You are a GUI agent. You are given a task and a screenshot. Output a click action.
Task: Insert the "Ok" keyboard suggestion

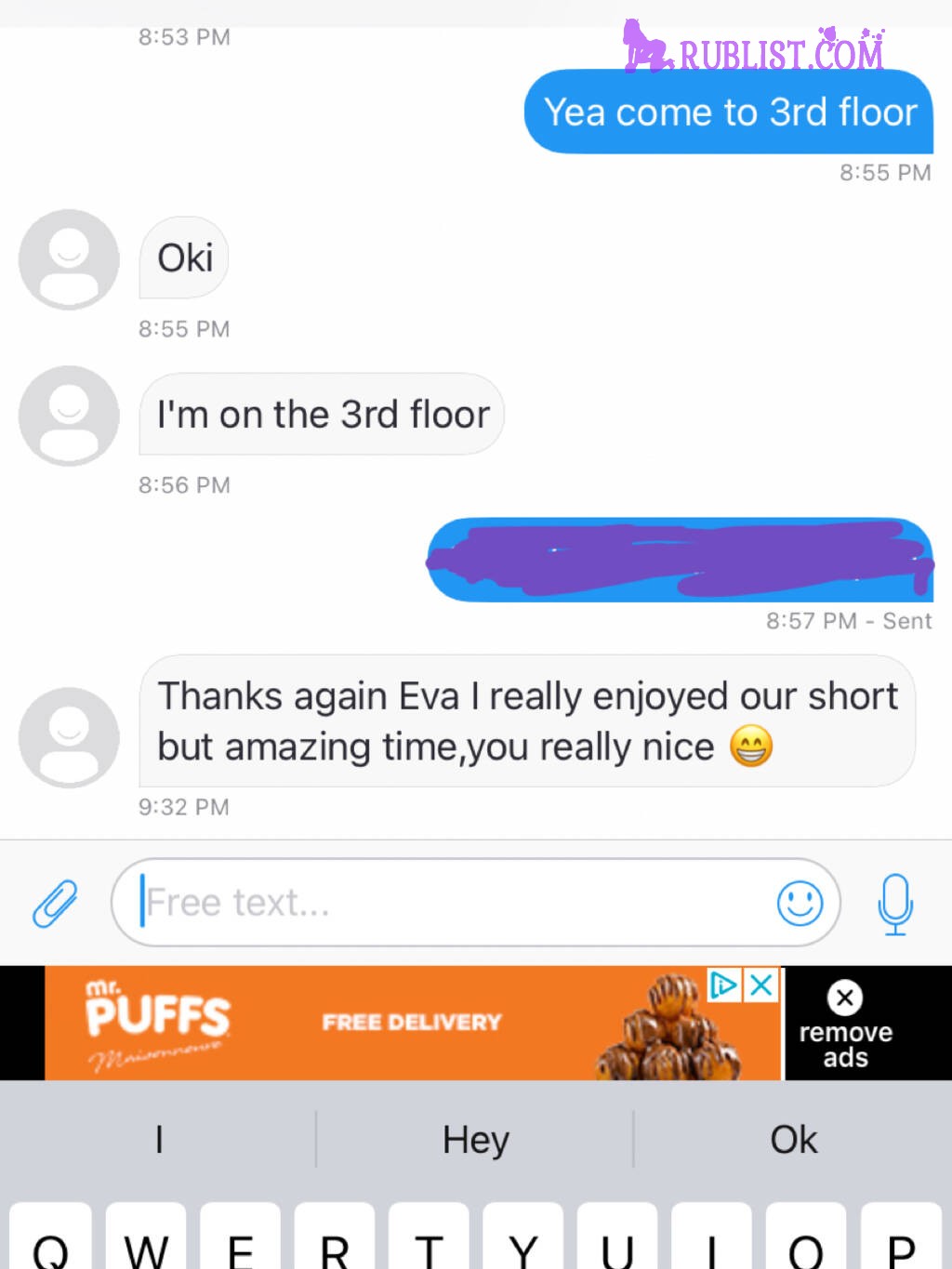pyautogui.click(x=793, y=1139)
